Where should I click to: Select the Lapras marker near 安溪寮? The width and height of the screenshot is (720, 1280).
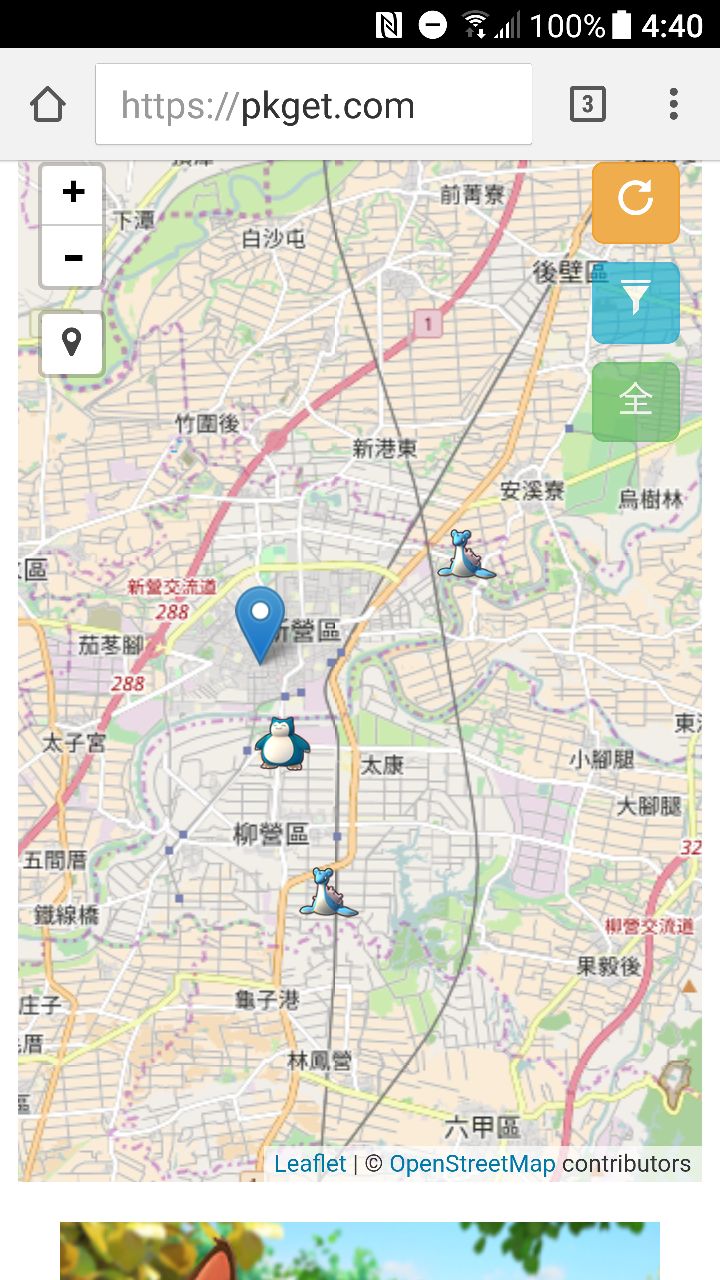[463, 556]
